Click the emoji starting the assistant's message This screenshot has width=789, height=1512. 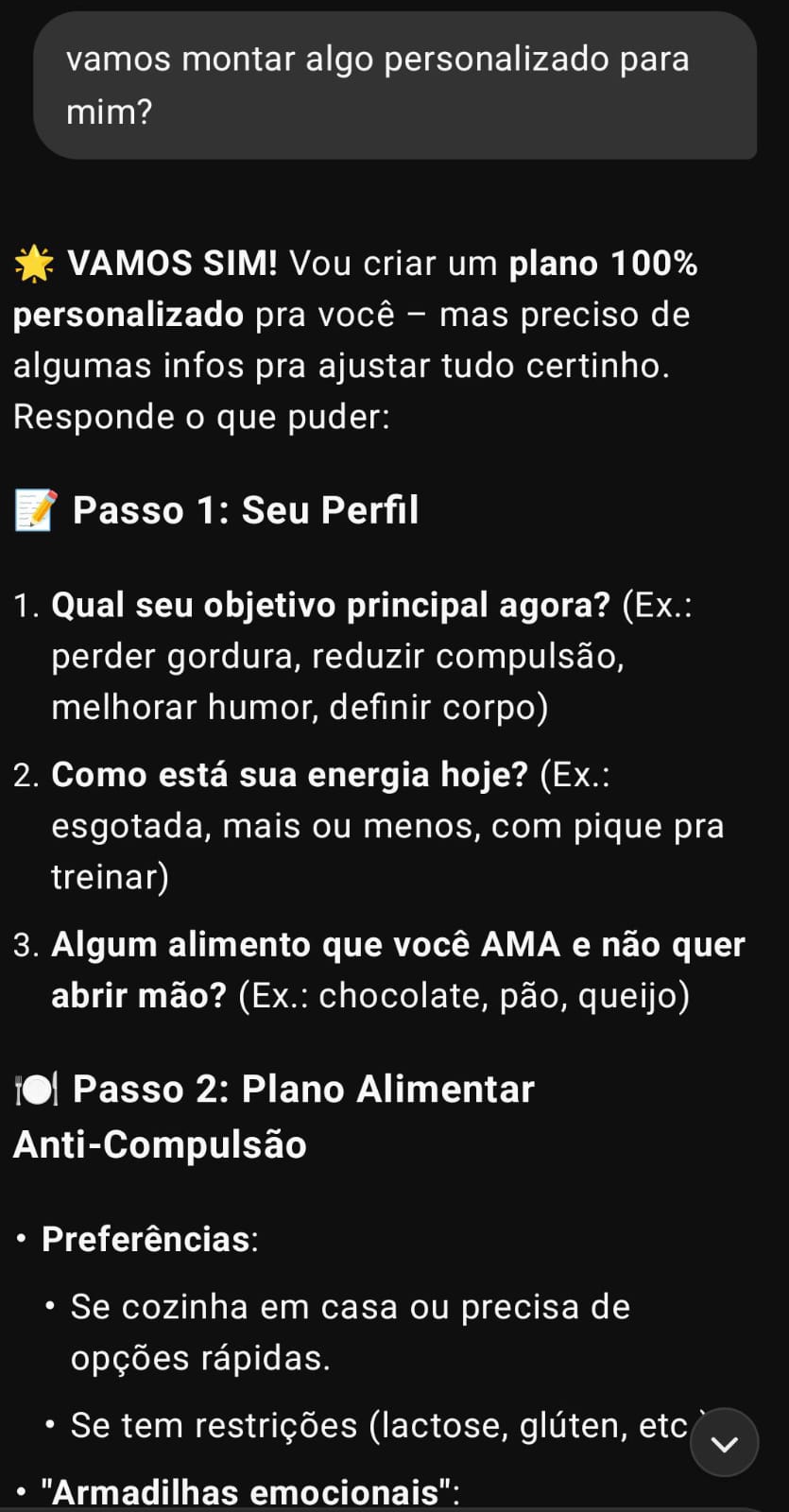pos(33,263)
